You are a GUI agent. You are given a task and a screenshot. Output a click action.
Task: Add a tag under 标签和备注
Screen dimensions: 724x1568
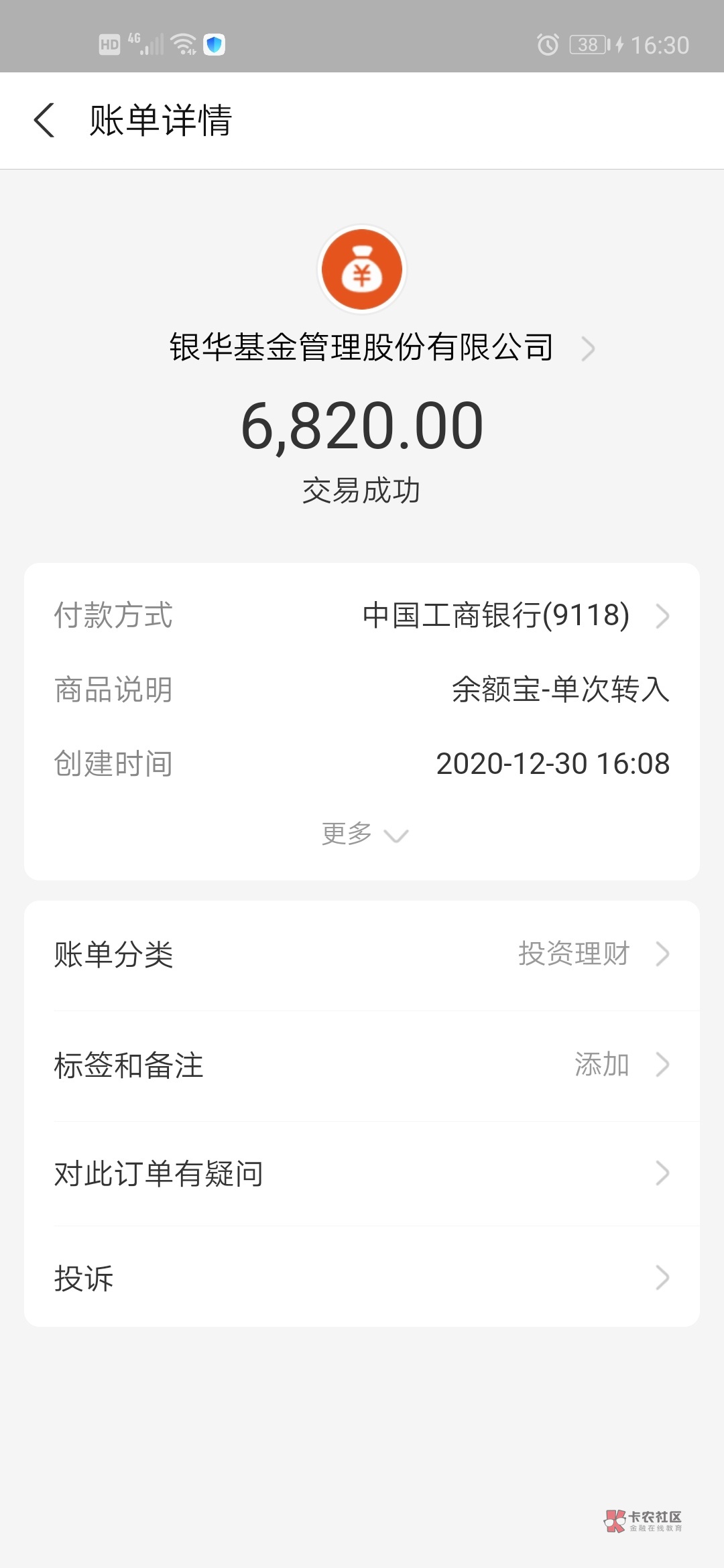click(x=362, y=1065)
